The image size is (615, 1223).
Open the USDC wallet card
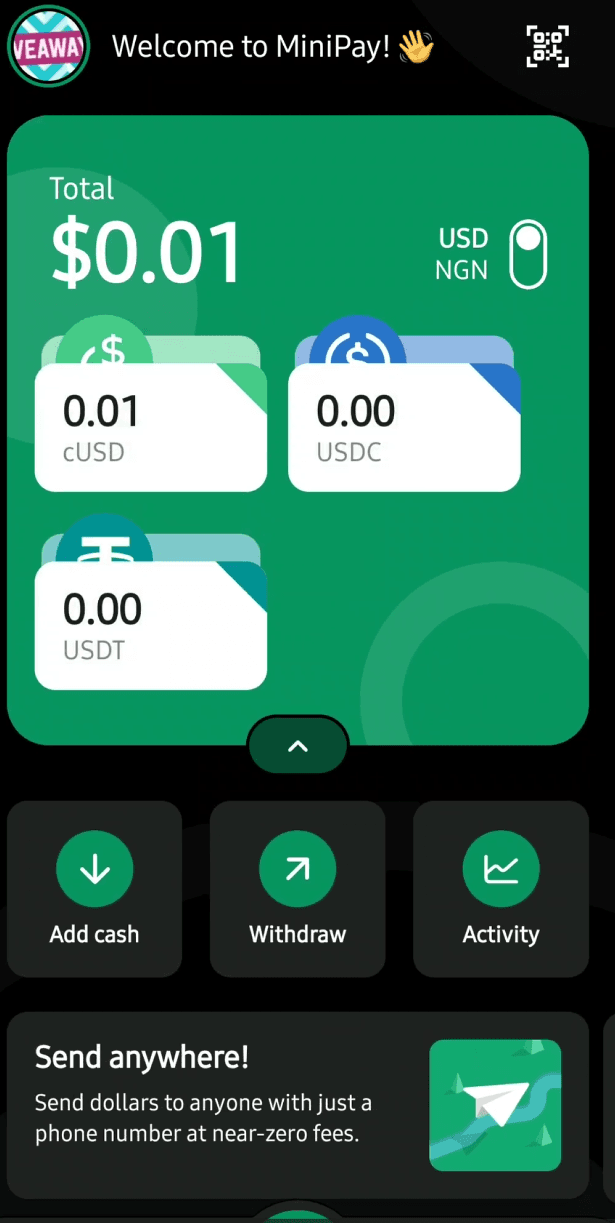coord(404,415)
